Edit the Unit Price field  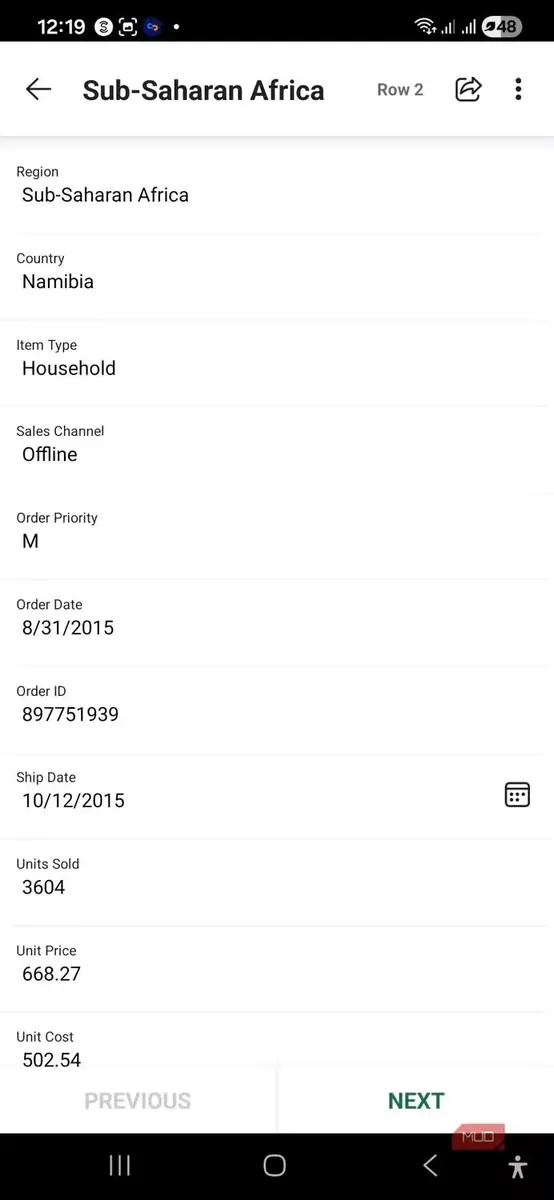tap(277, 964)
